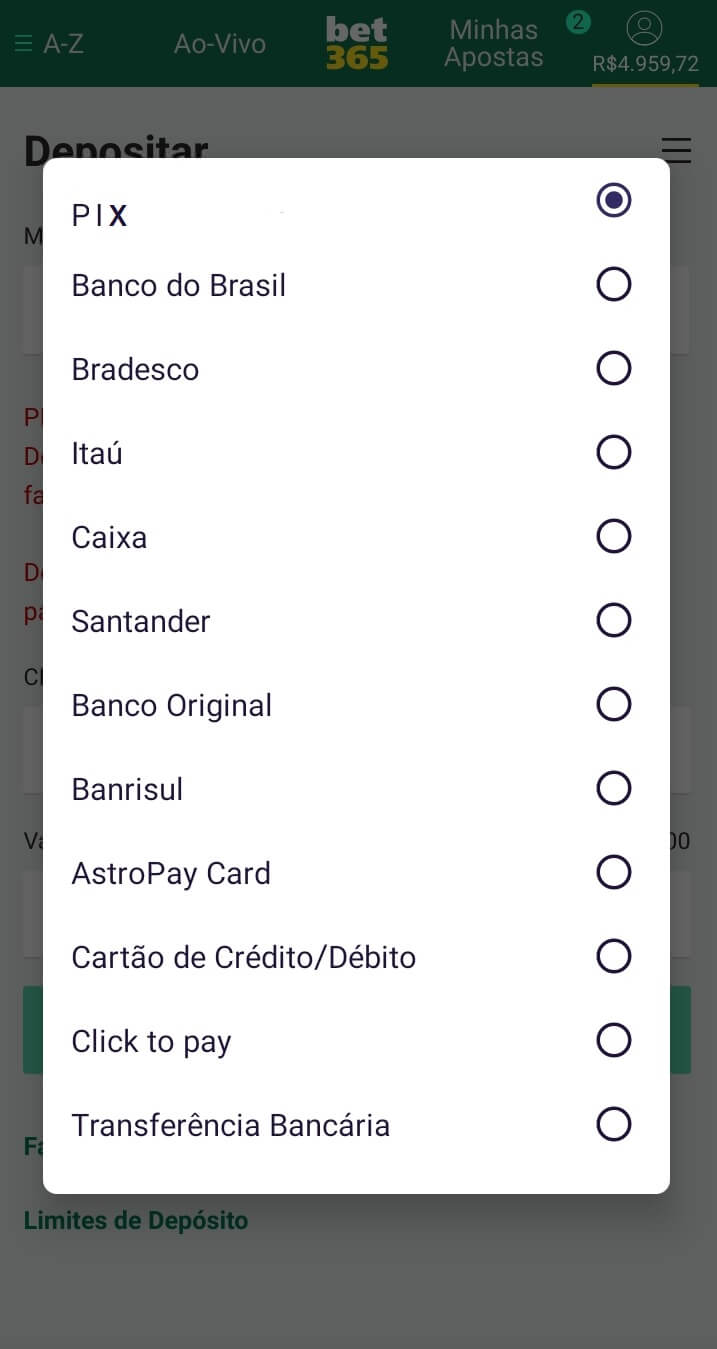Open Minhas Apostas
The image size is (717, 1349).
[493, 44]
